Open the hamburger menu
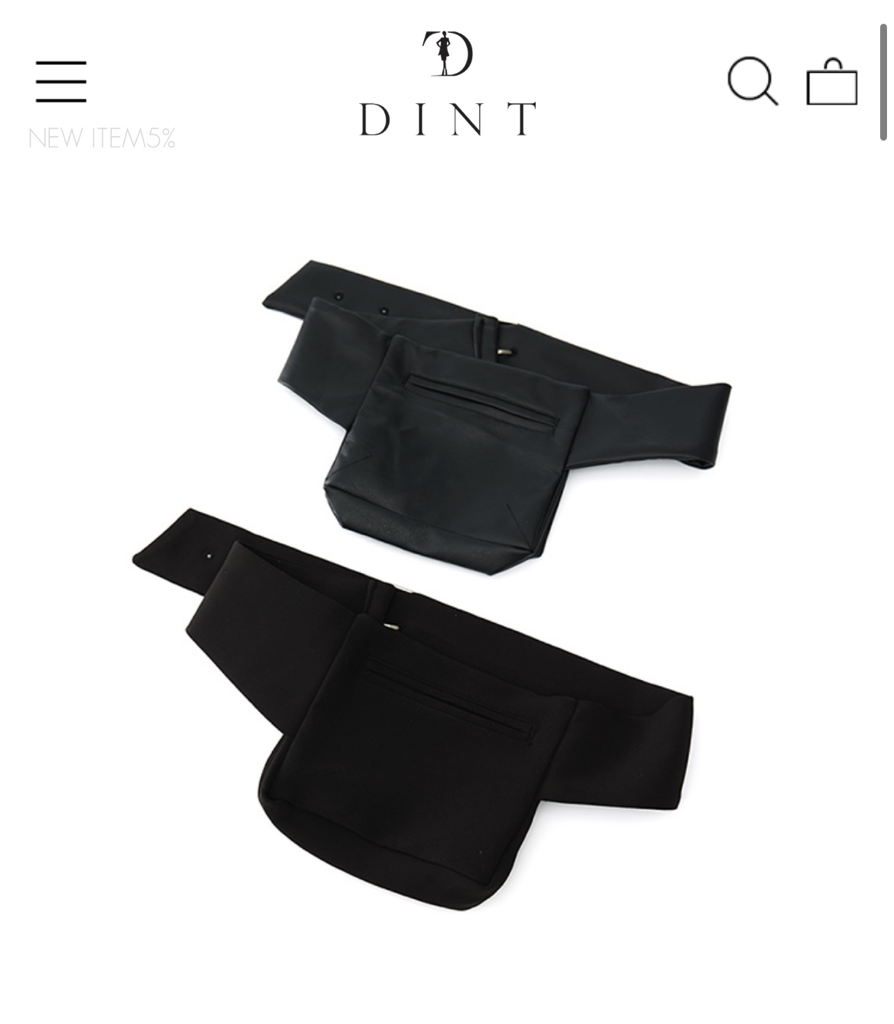The width and height of the screenshot is (894, 1024). pos(61,81)
